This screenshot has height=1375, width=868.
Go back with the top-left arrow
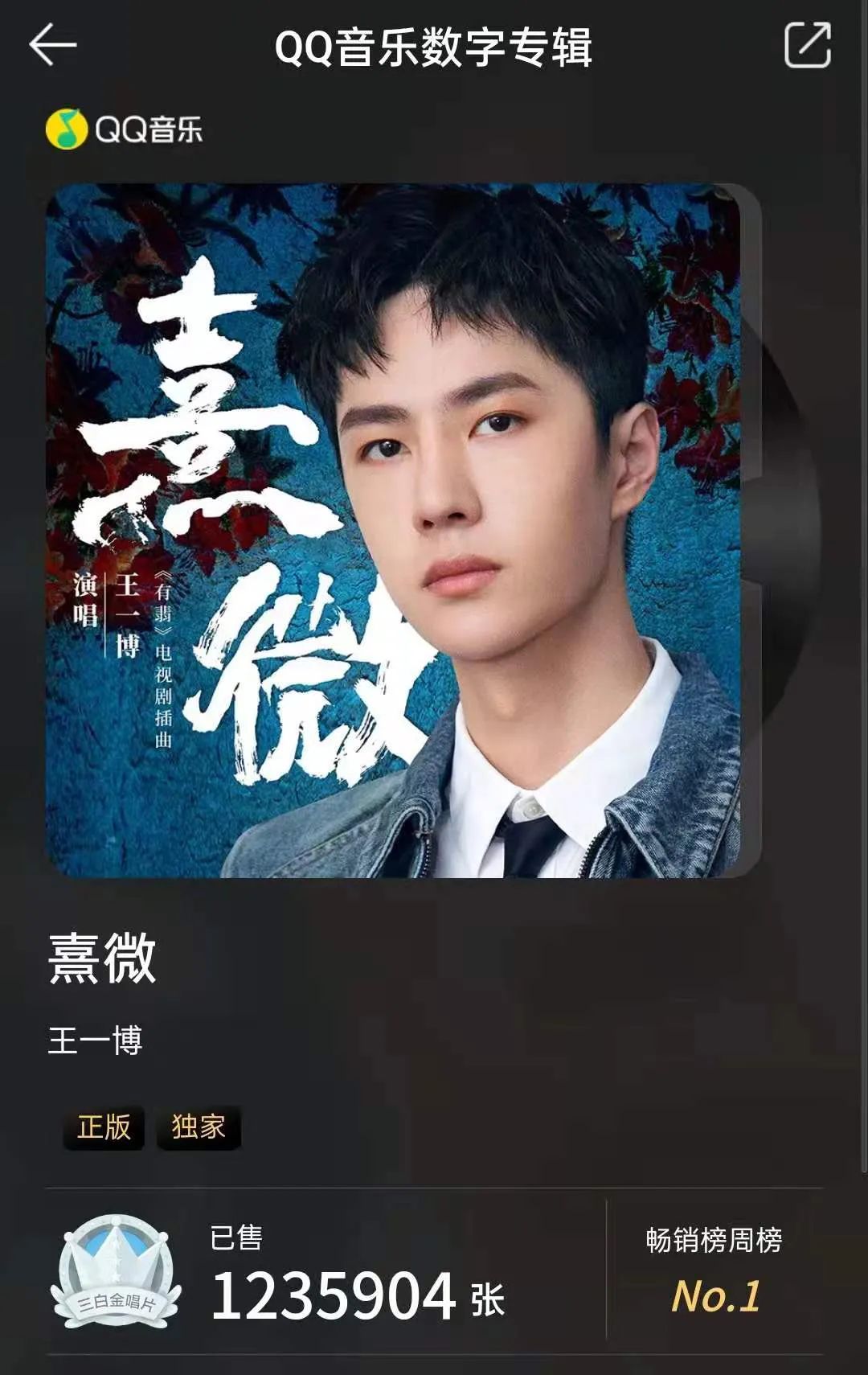coord(53,45)
